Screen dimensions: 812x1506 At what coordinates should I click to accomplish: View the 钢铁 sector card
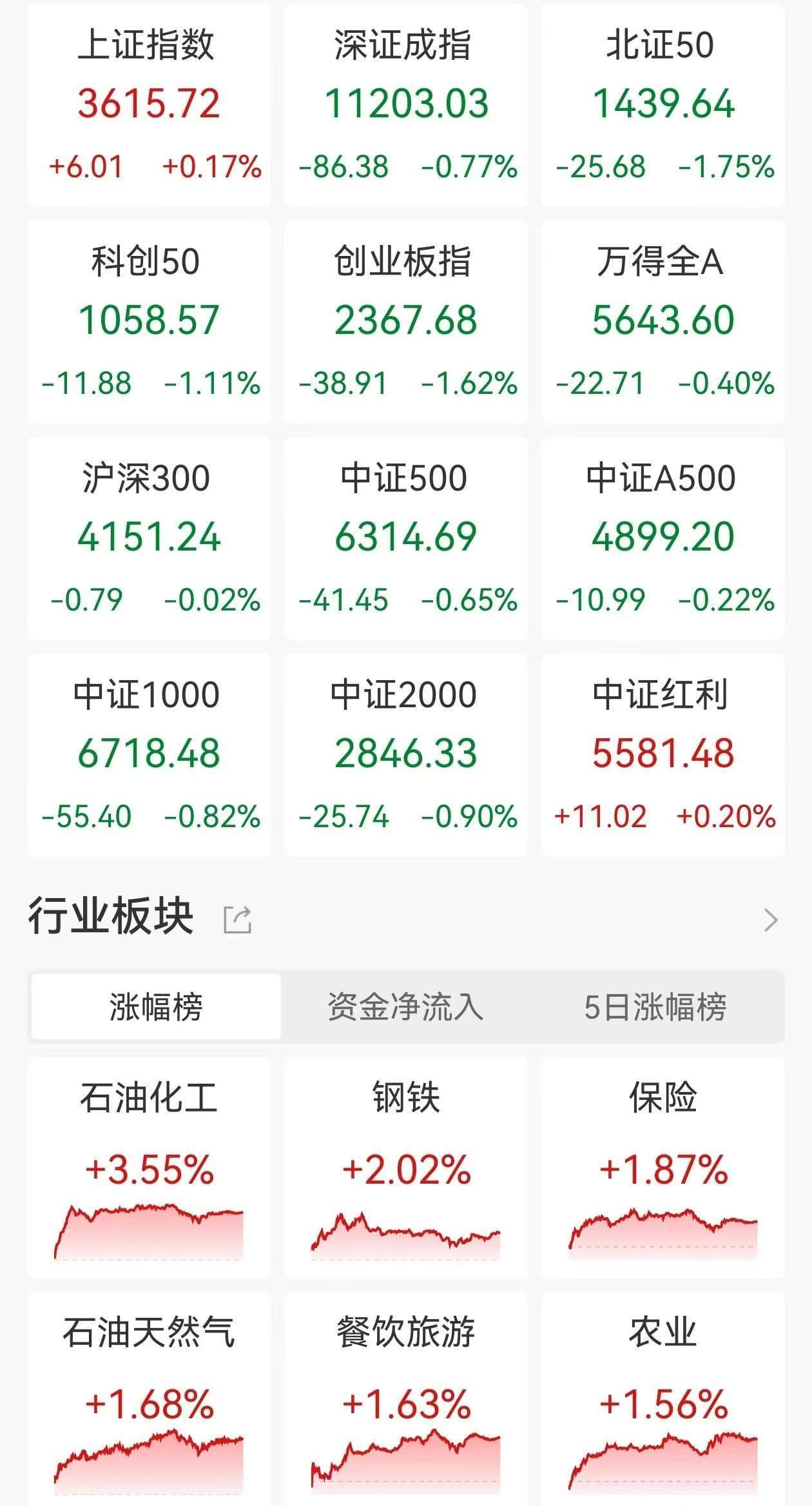406,1168
